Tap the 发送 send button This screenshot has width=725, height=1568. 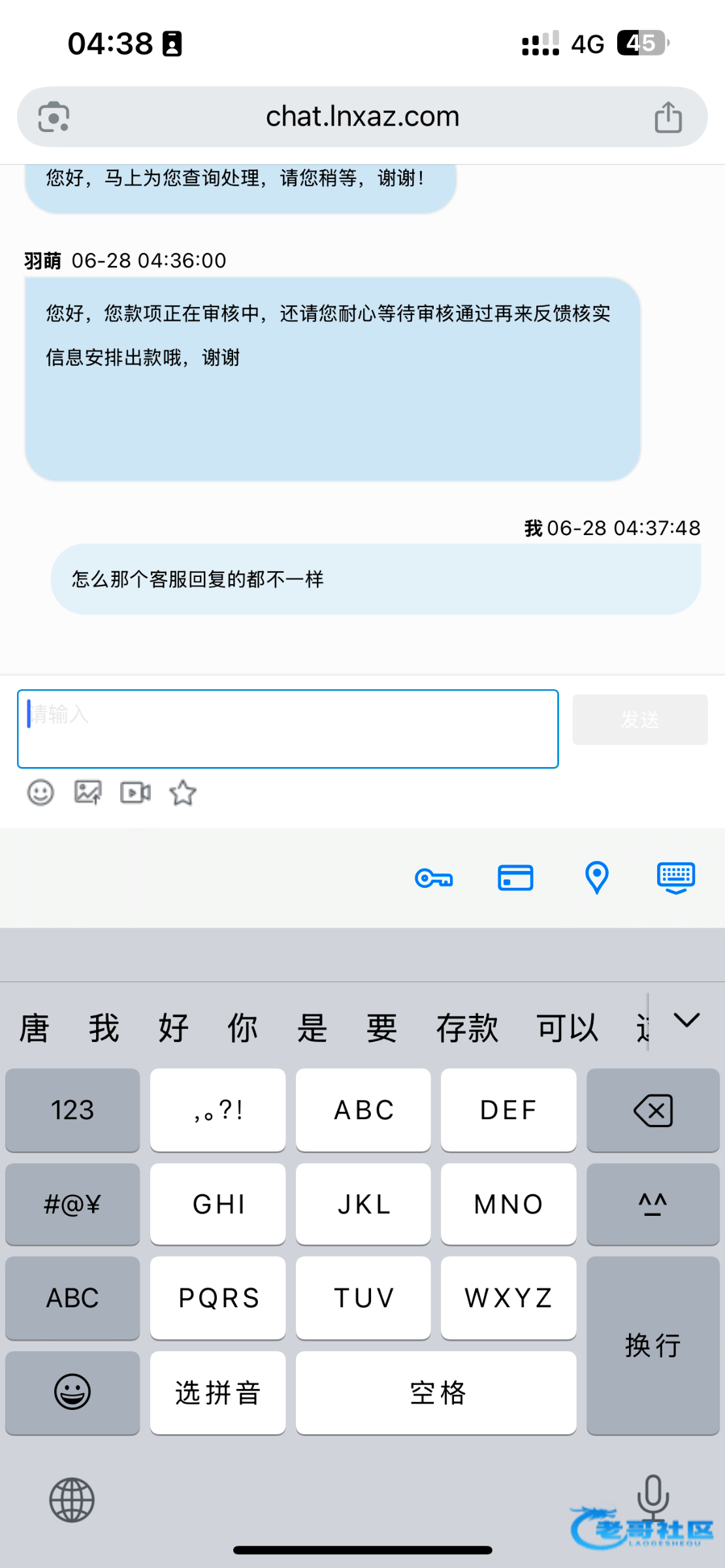click(x=639, y=719)
